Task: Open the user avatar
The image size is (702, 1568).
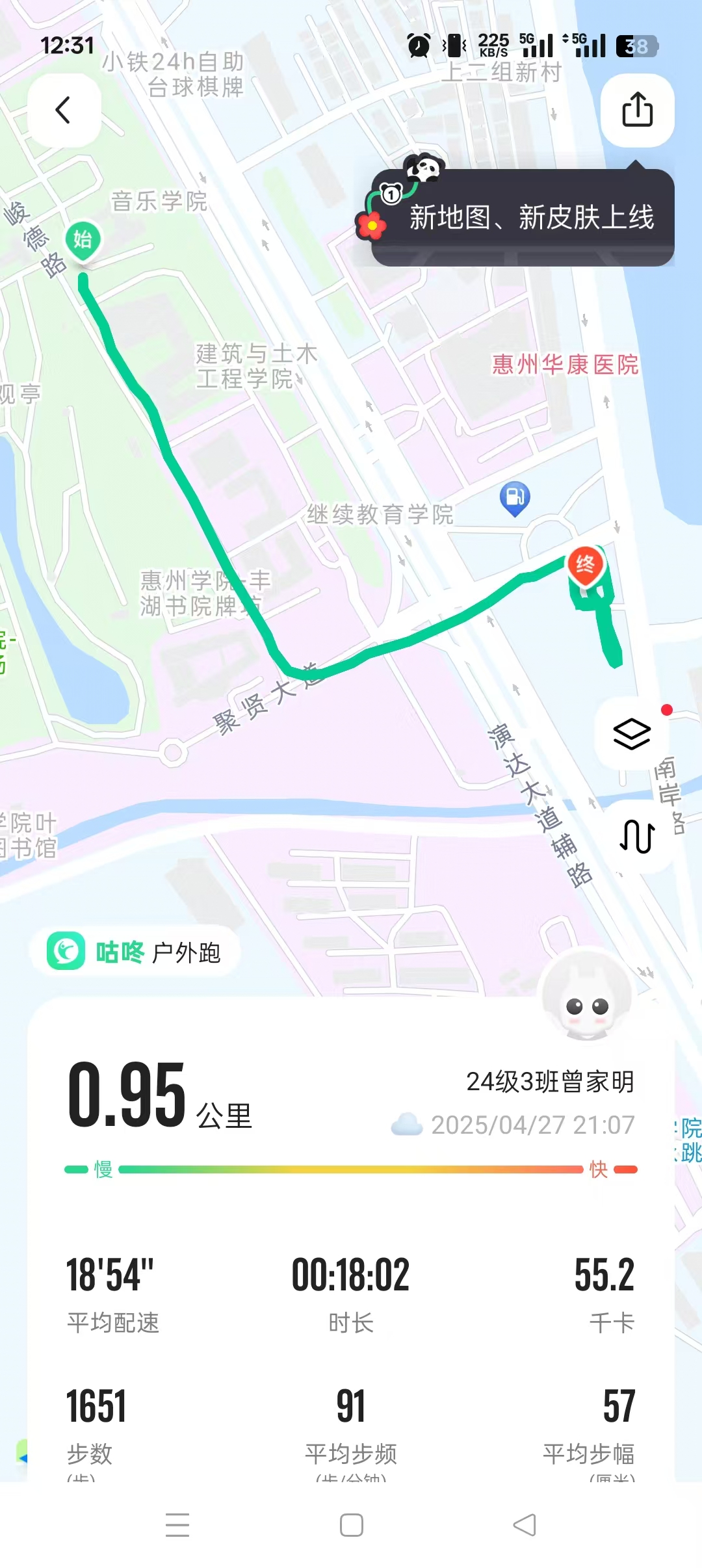Action: pos(587,995)
